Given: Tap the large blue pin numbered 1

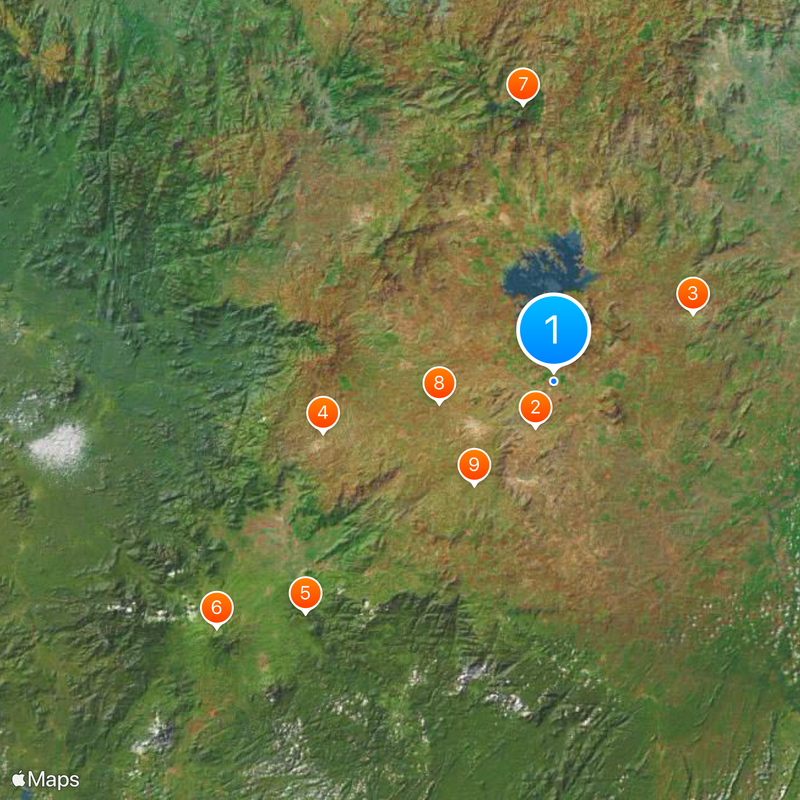Looking at the screenshot, I should (553, 330).
